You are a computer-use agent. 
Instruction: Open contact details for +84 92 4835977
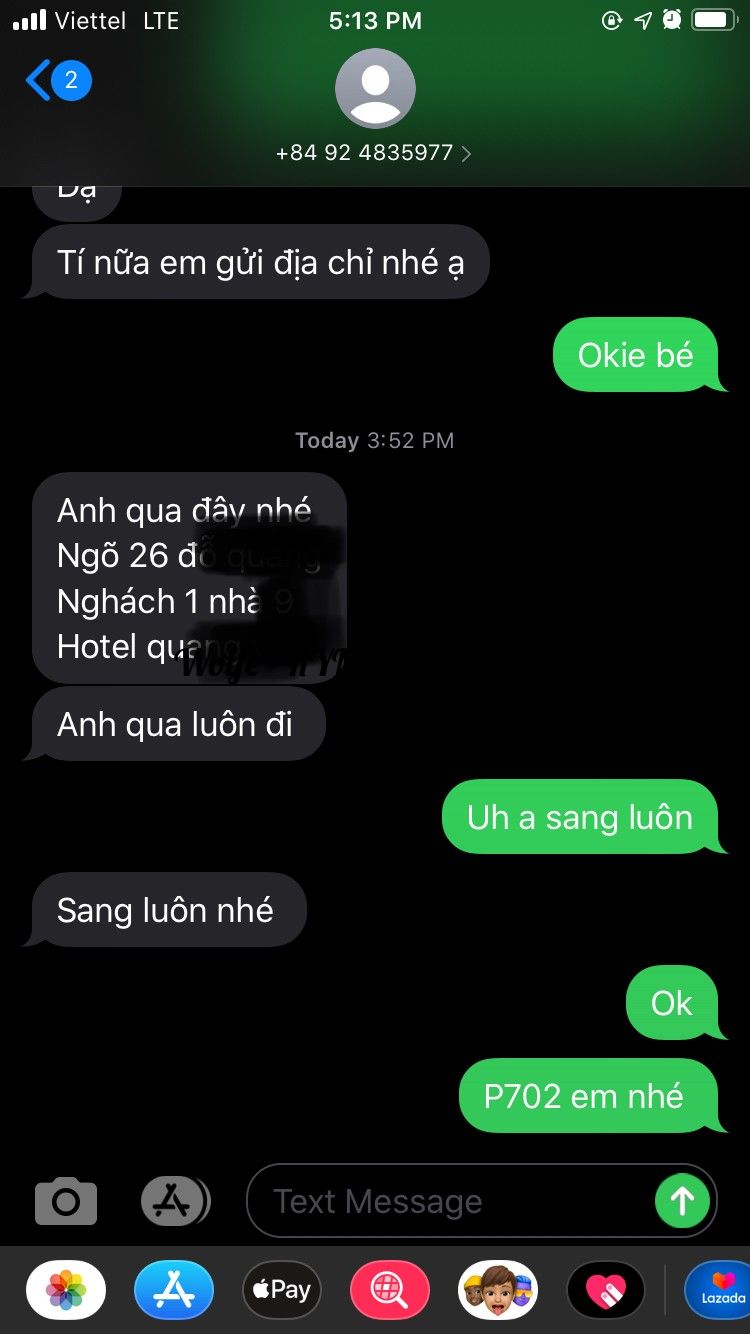pos(374,153)
